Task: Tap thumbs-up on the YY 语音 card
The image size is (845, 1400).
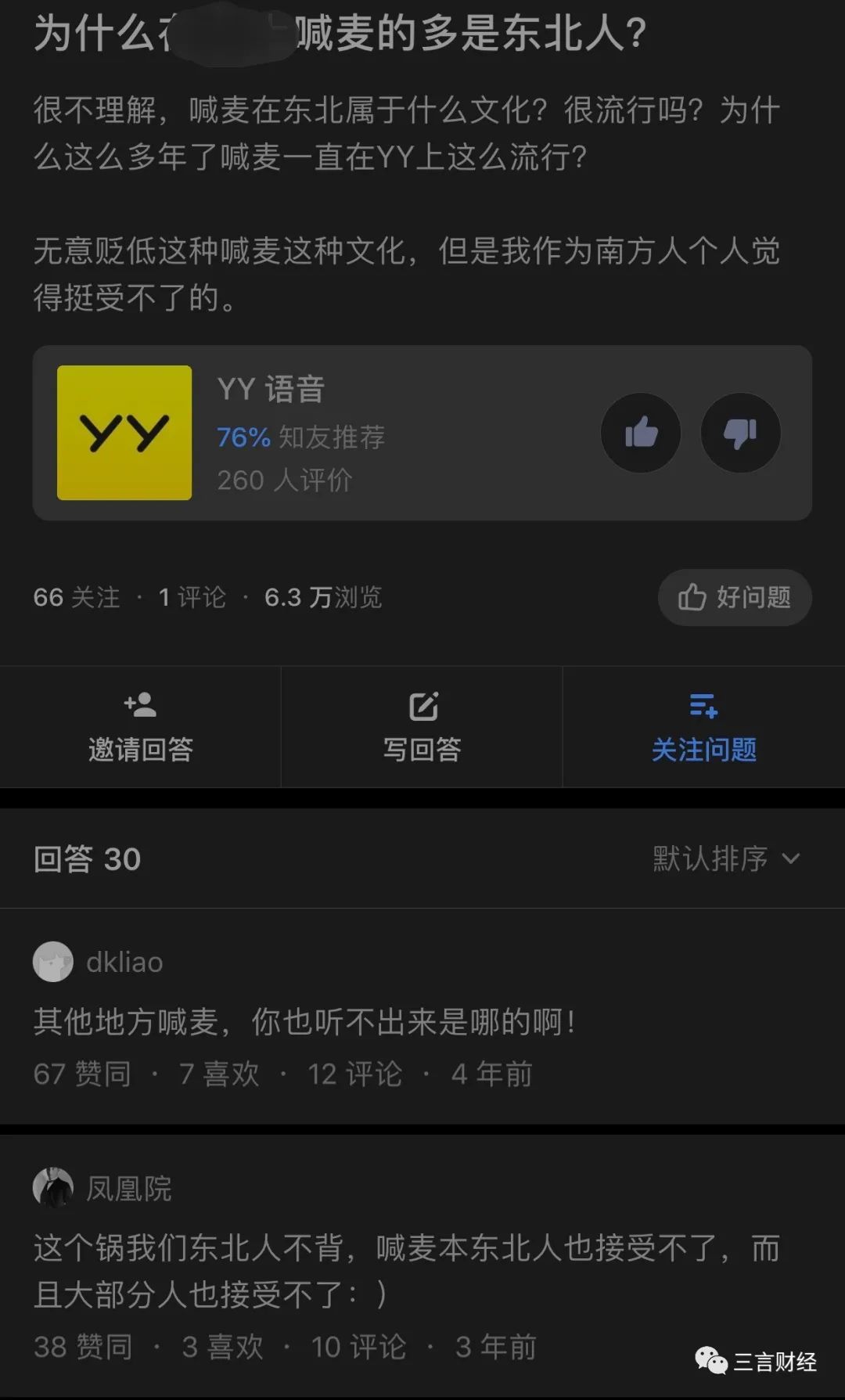Action: tap(641, 433)
